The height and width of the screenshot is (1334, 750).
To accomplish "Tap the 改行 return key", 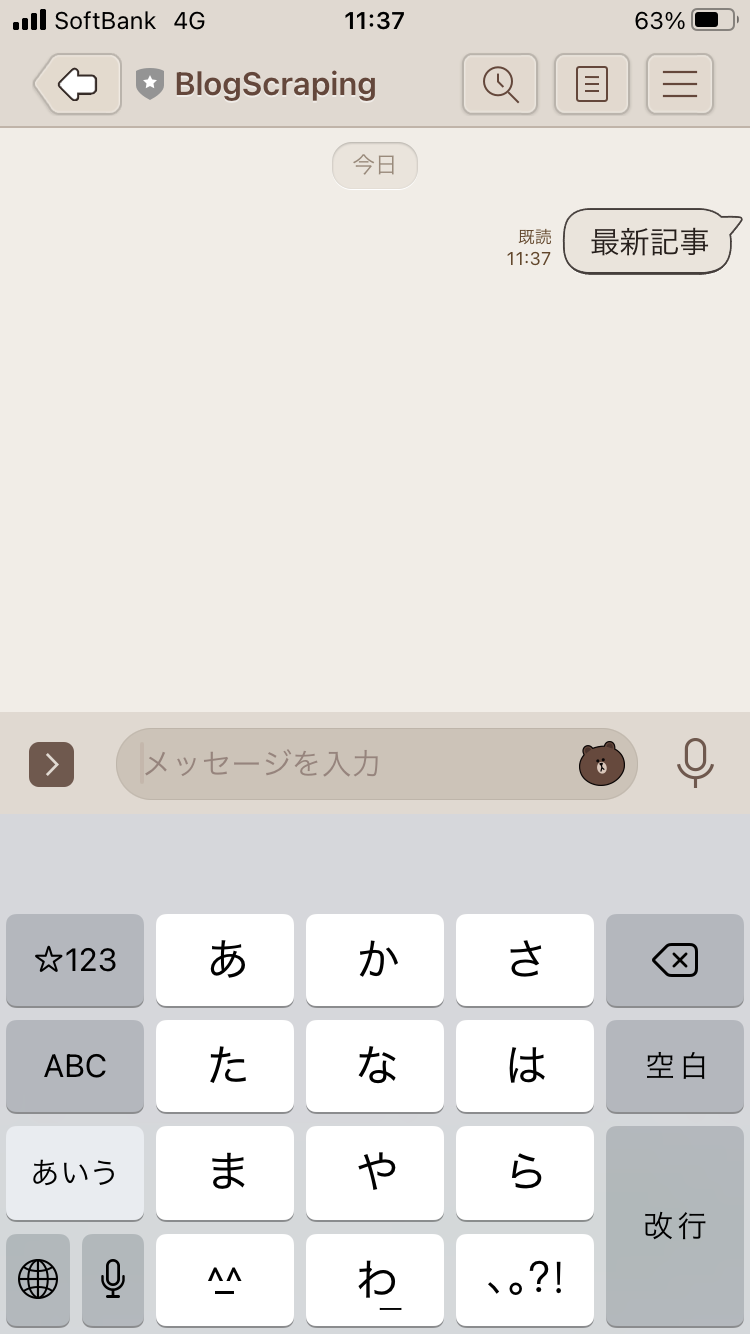I will click(x=675, y=1226).
